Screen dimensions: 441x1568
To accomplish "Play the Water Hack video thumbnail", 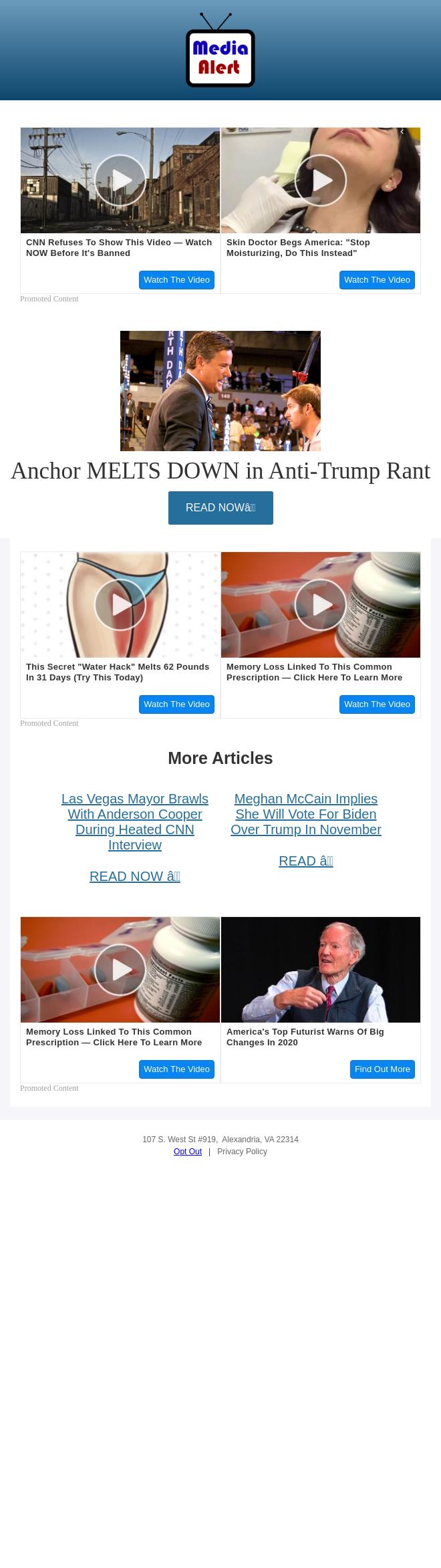I will click(120, 605).
